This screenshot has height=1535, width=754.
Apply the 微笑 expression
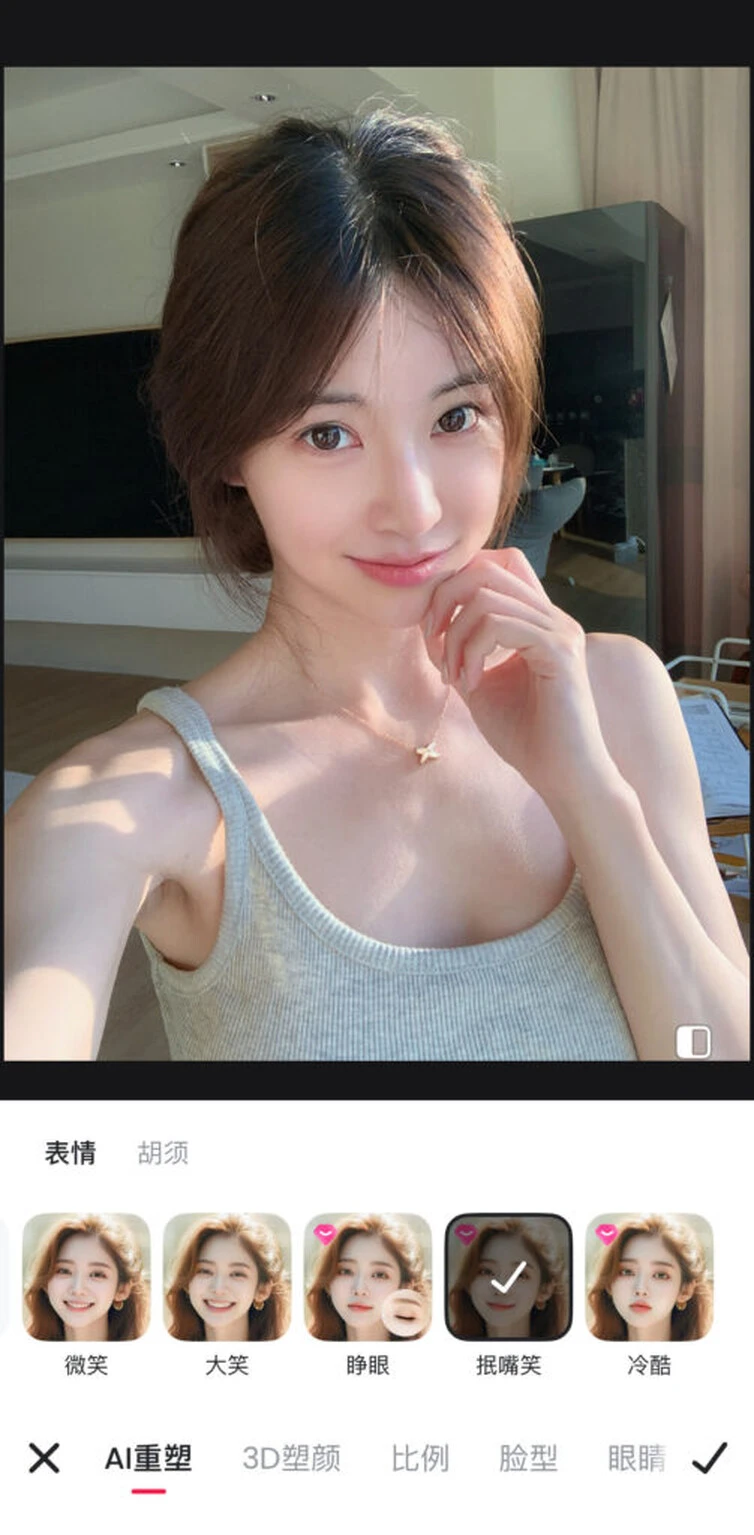pos(86,1277)
